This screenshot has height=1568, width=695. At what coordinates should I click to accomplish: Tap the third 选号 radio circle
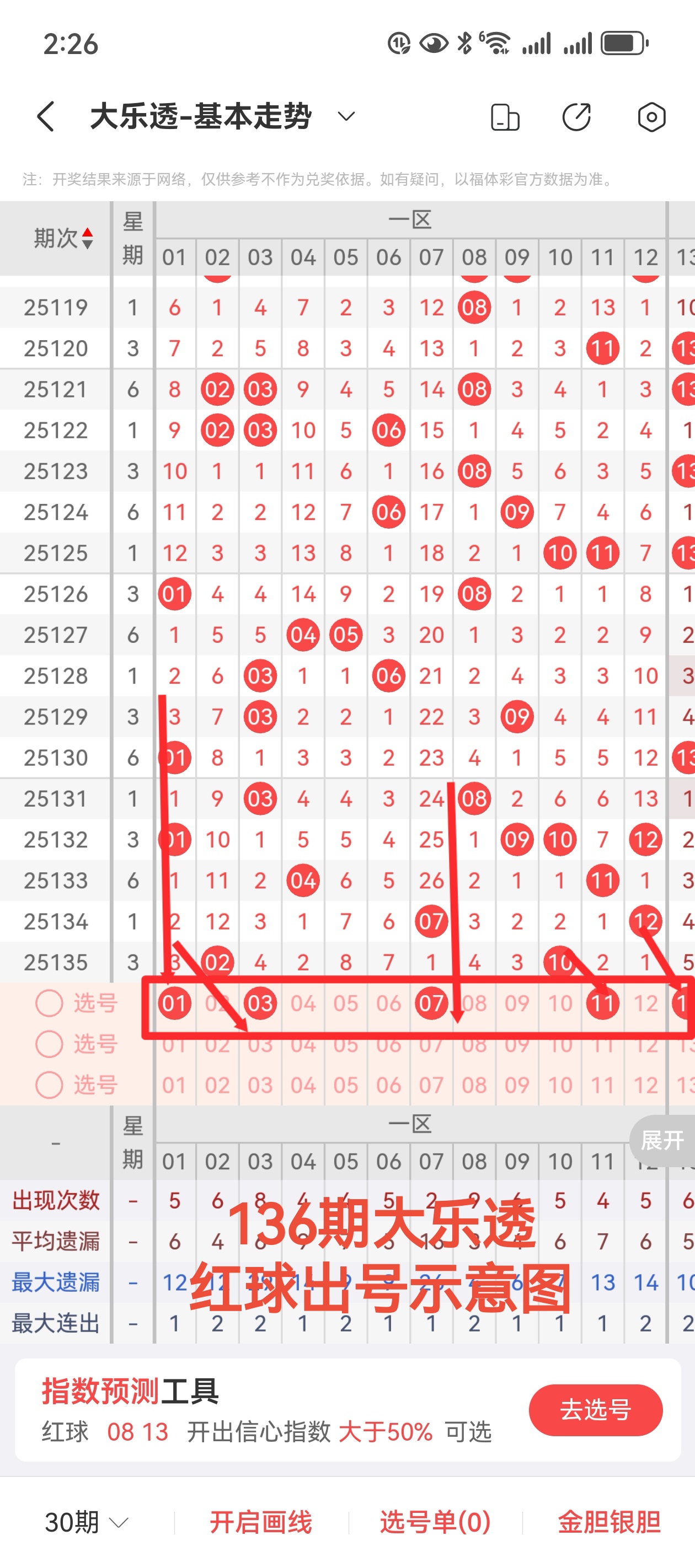[49, 1084]
